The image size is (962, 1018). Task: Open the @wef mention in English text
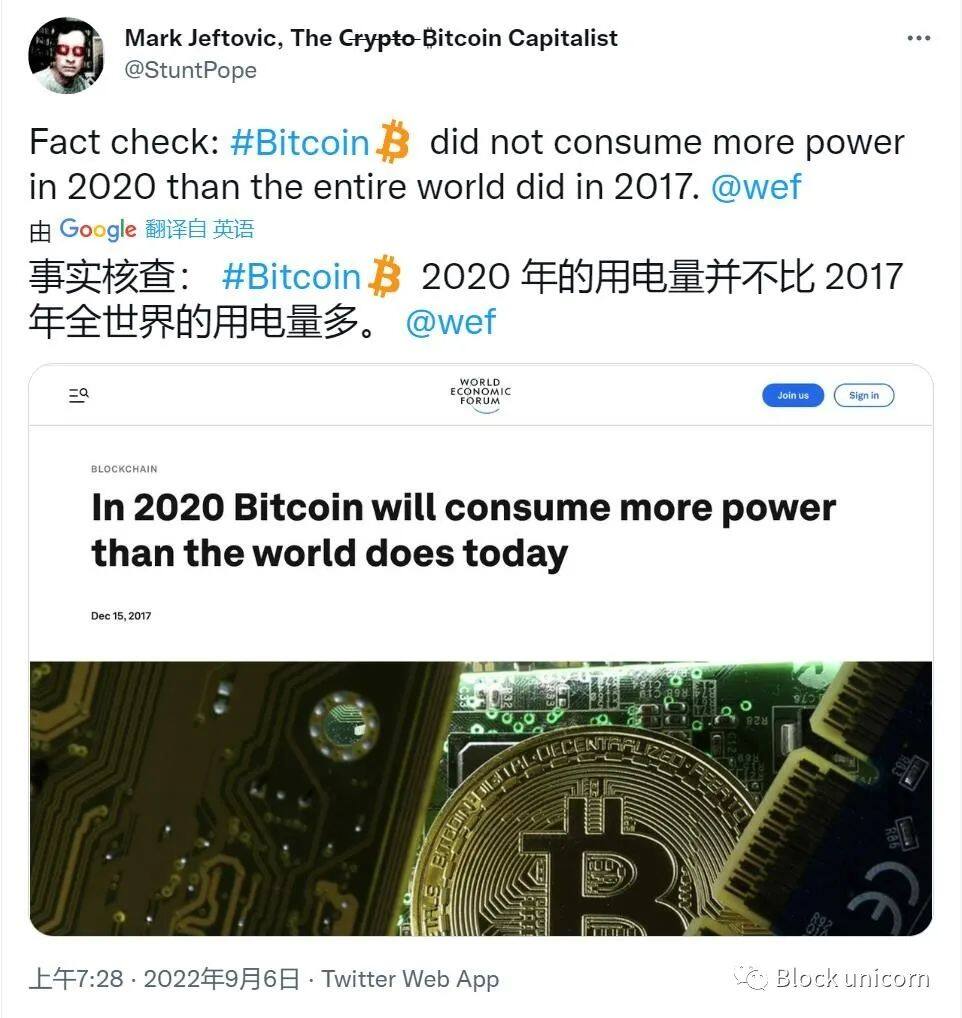pyautogui.click(x=756, y=187)
